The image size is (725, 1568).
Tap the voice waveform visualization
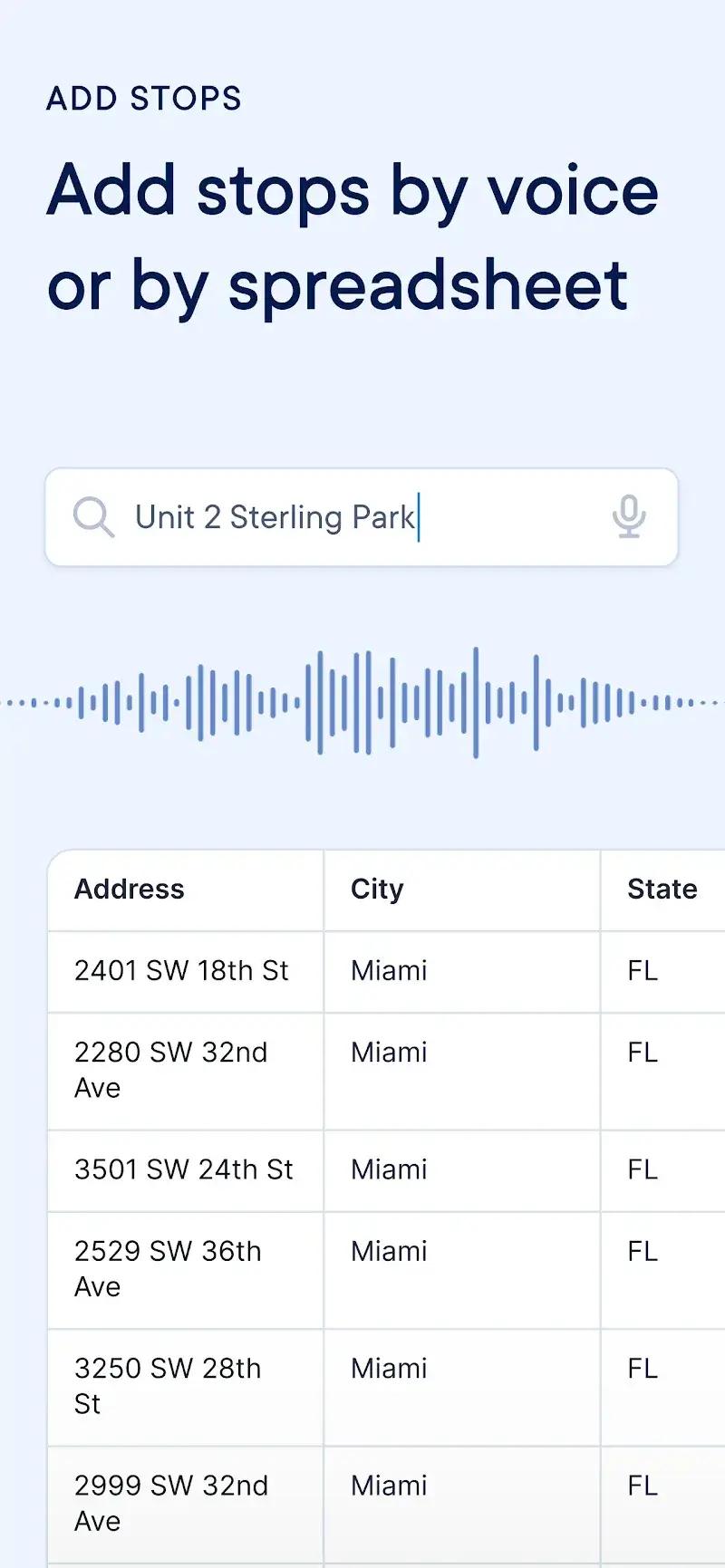point(362,702)
